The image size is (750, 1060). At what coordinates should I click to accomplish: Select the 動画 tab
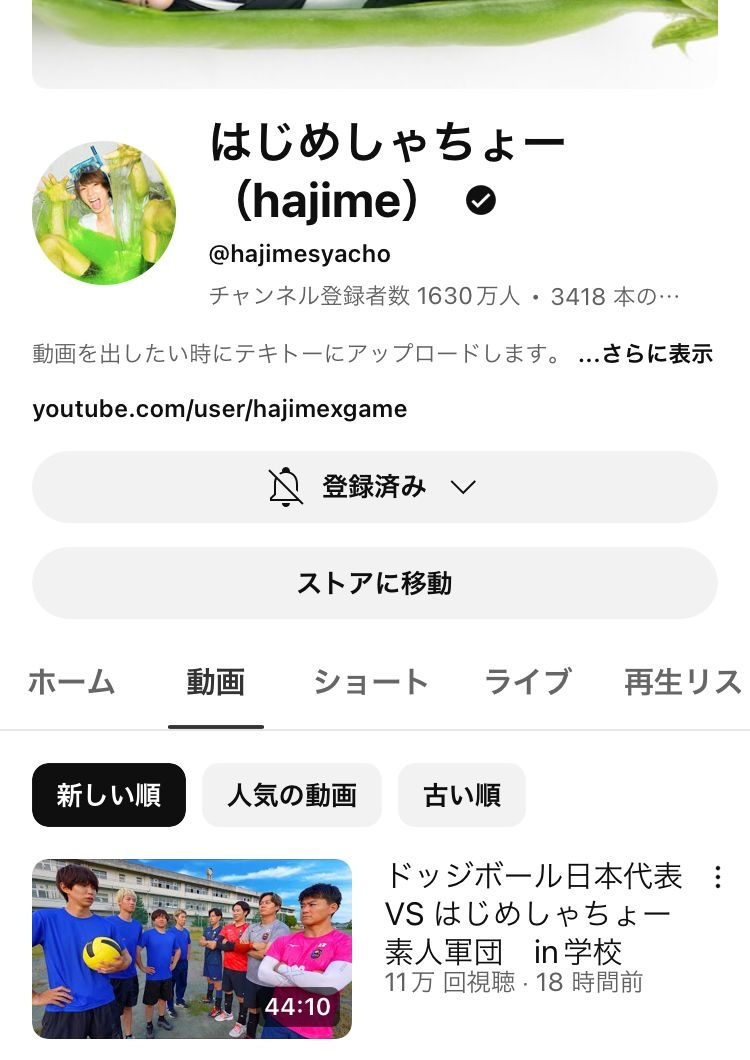click(215, 683)
